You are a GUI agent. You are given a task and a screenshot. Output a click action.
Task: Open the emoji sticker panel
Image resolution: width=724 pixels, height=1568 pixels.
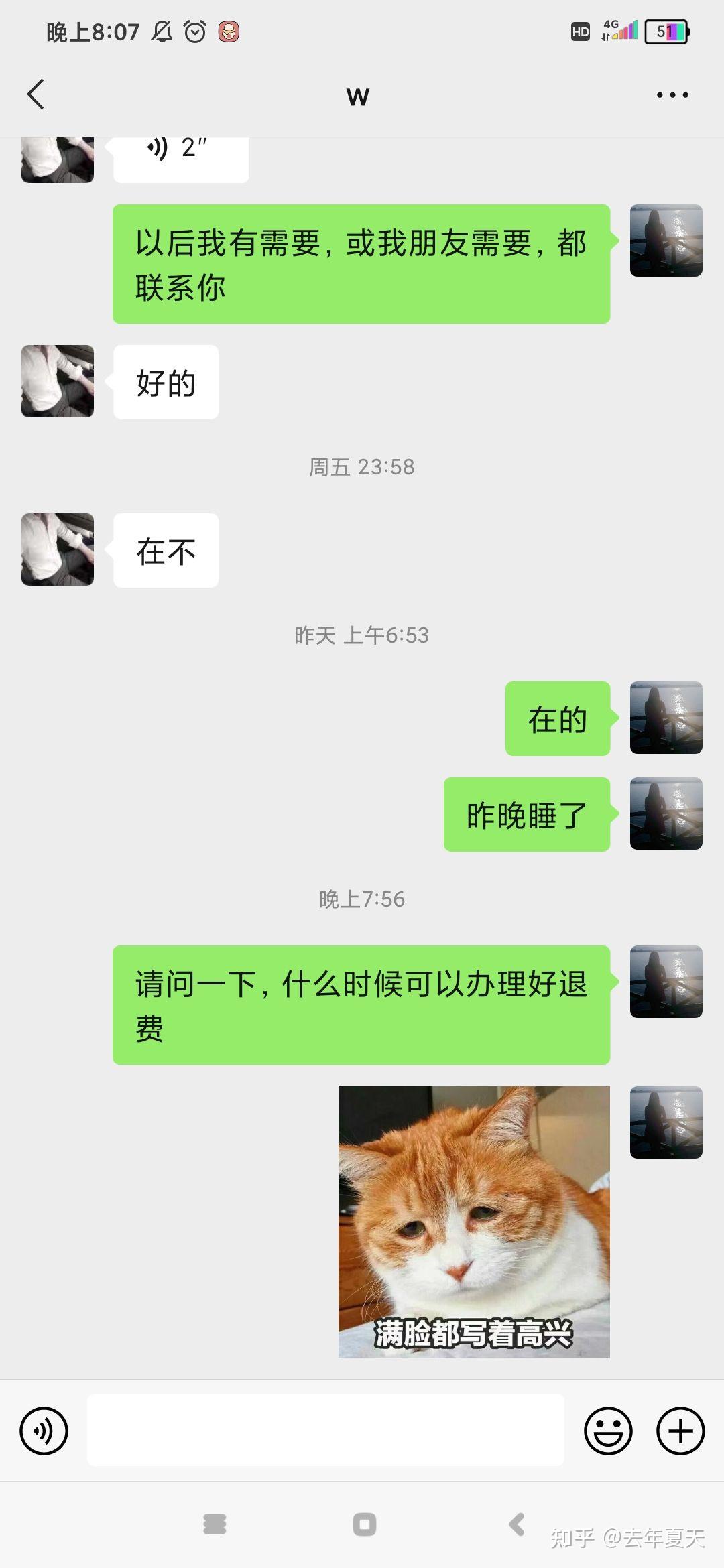pyautogui.click(x=608, y=1431)
